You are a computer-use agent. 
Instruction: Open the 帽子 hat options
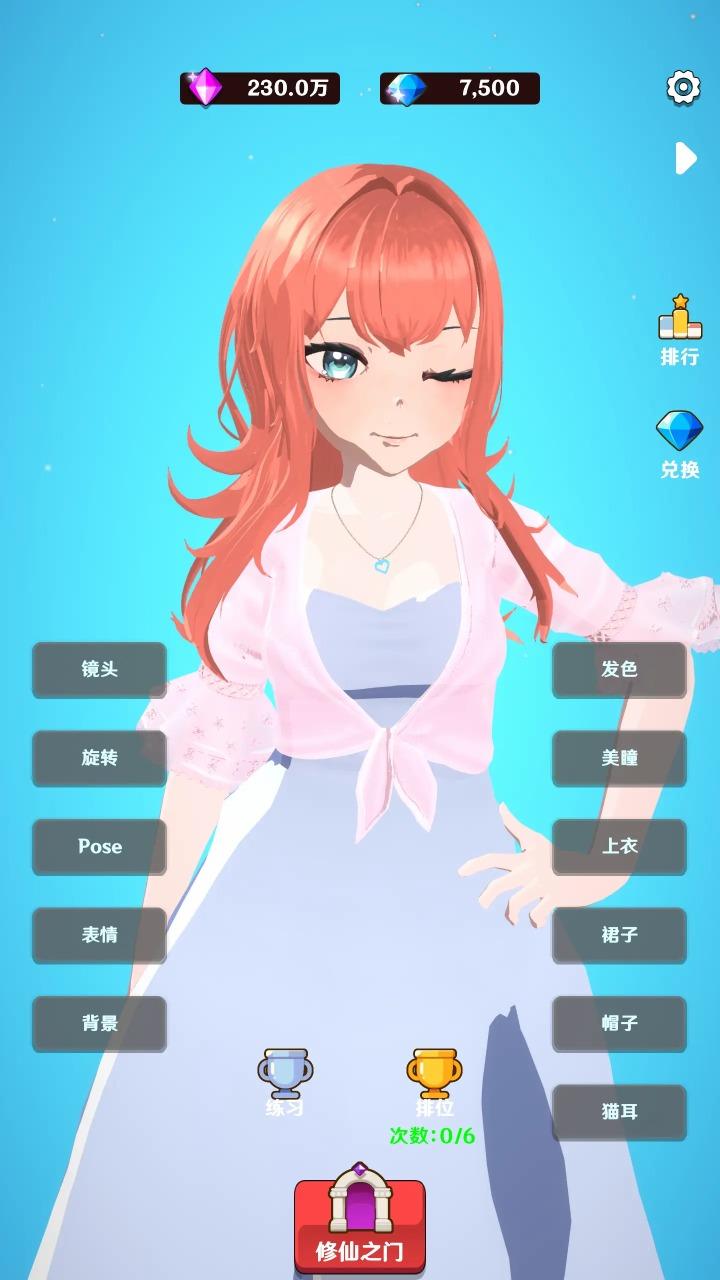tap(619, 1024)
